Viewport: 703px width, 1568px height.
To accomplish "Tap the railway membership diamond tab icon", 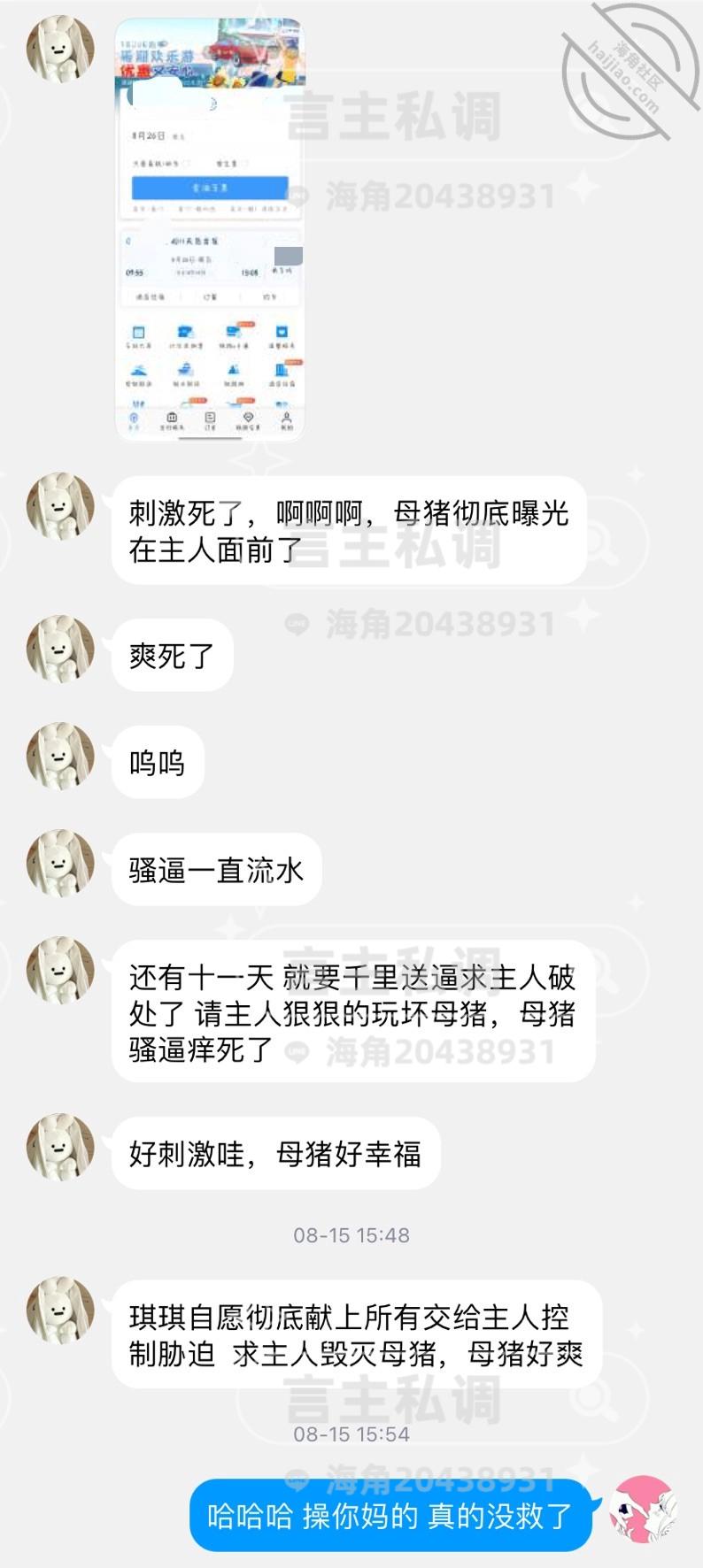I will [248, 419].
